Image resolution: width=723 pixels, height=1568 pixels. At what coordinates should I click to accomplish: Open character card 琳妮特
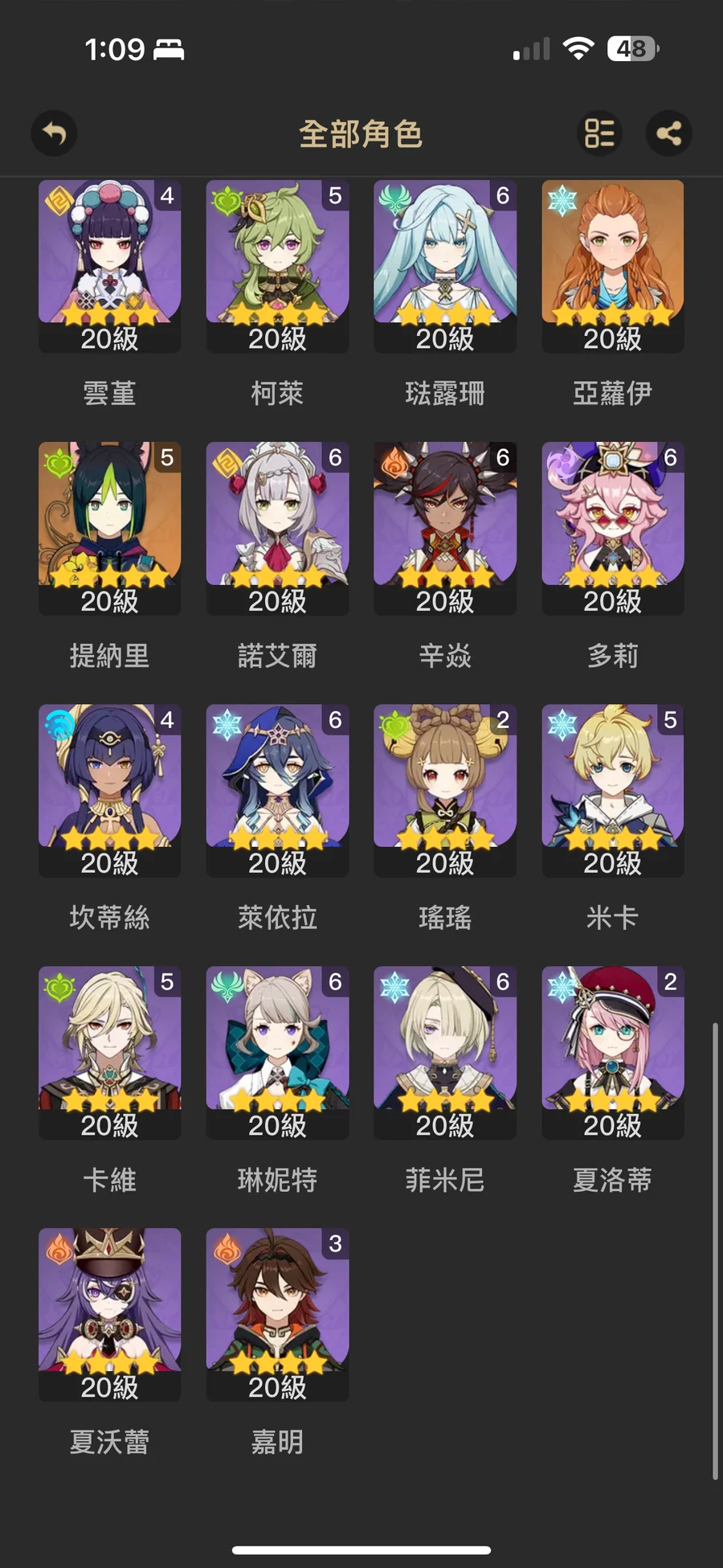click(277, 1052)
